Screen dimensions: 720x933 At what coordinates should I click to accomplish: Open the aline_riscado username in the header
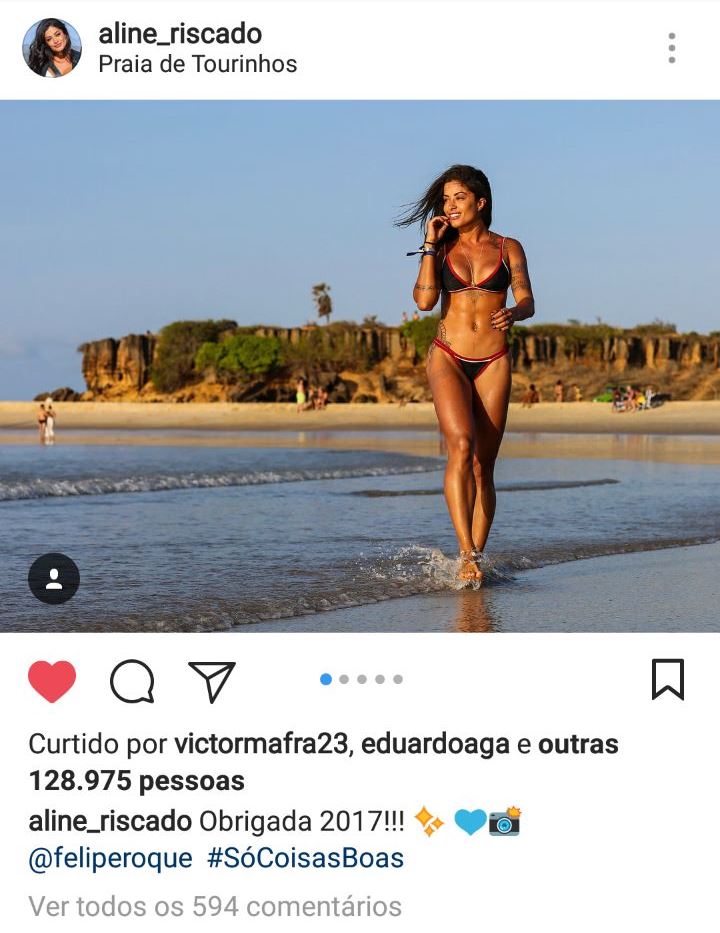click(180, 34)
